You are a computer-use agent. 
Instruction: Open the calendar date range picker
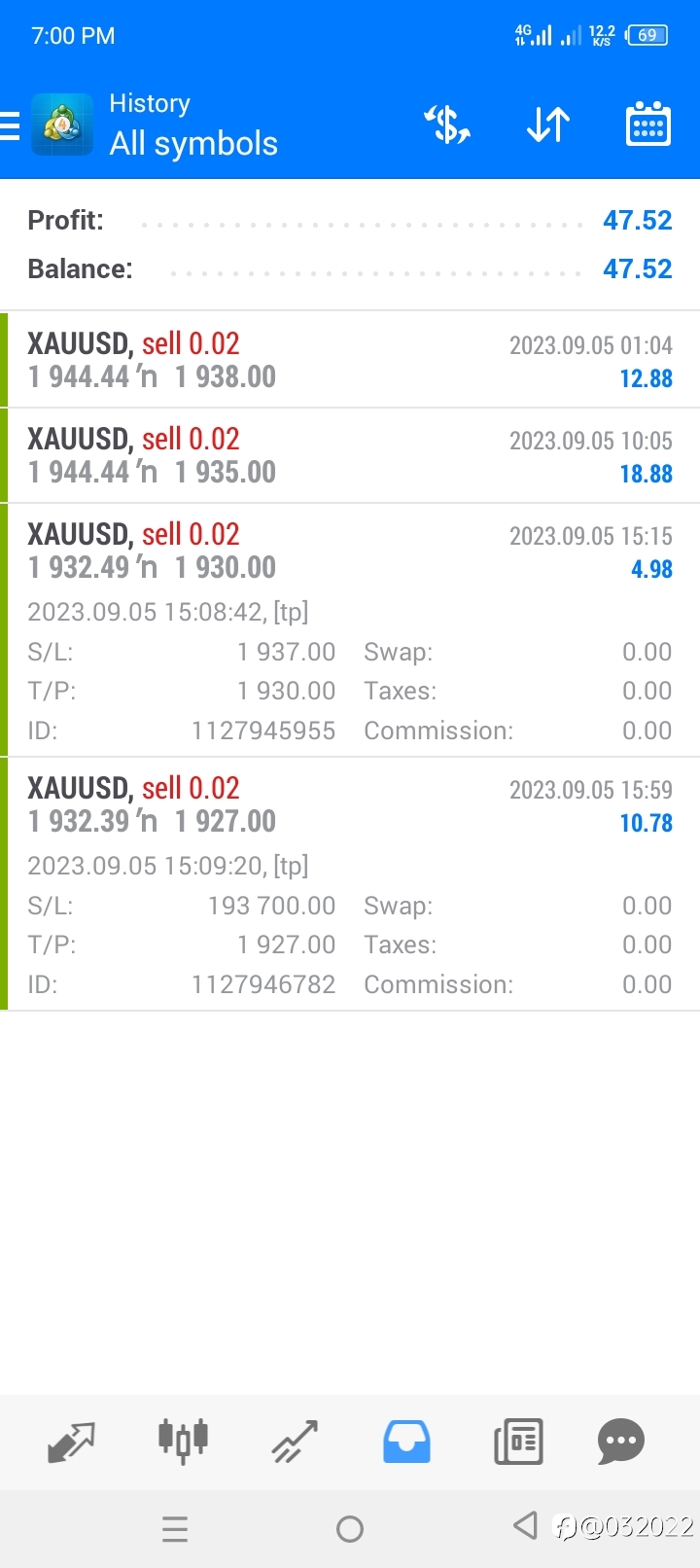click(648, 125)
